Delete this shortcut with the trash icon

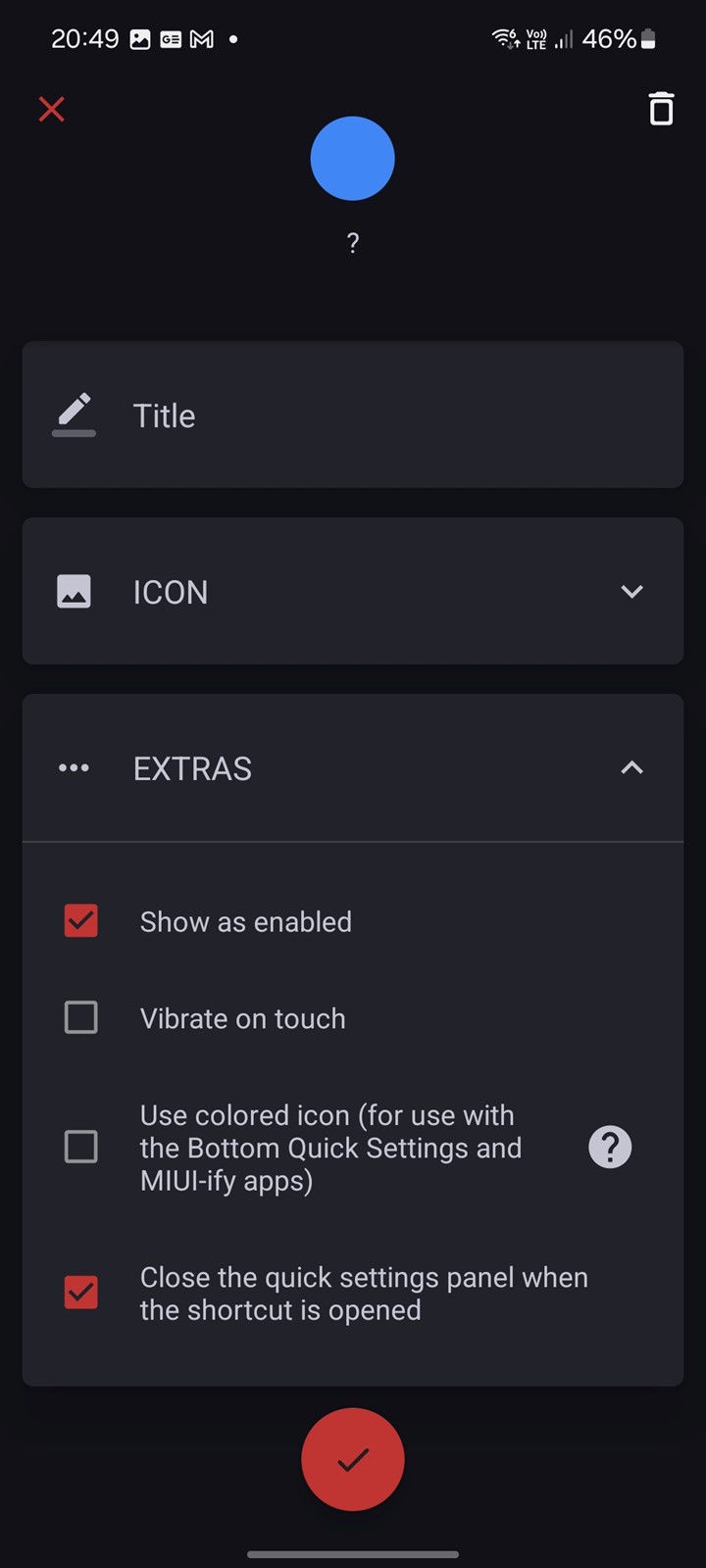coord(662,109)
